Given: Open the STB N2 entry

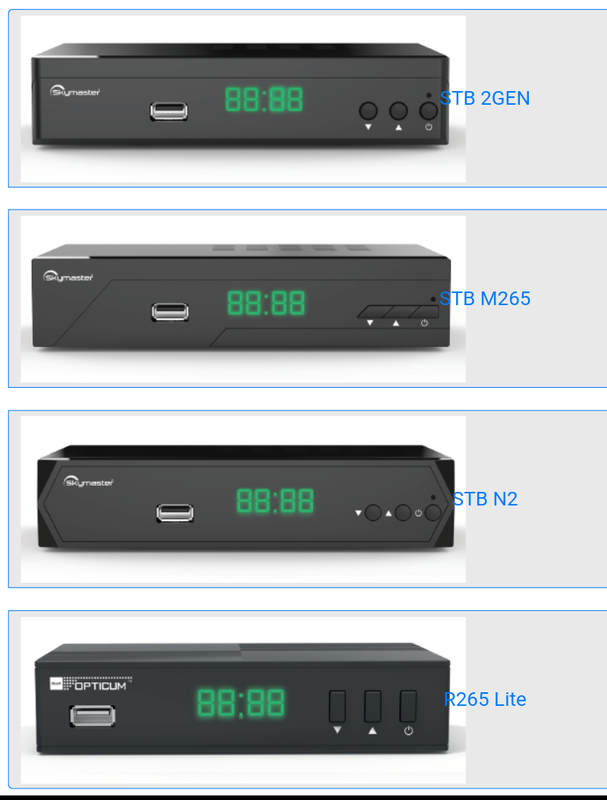Looking at the screenshot, I should tap(485, 498).
